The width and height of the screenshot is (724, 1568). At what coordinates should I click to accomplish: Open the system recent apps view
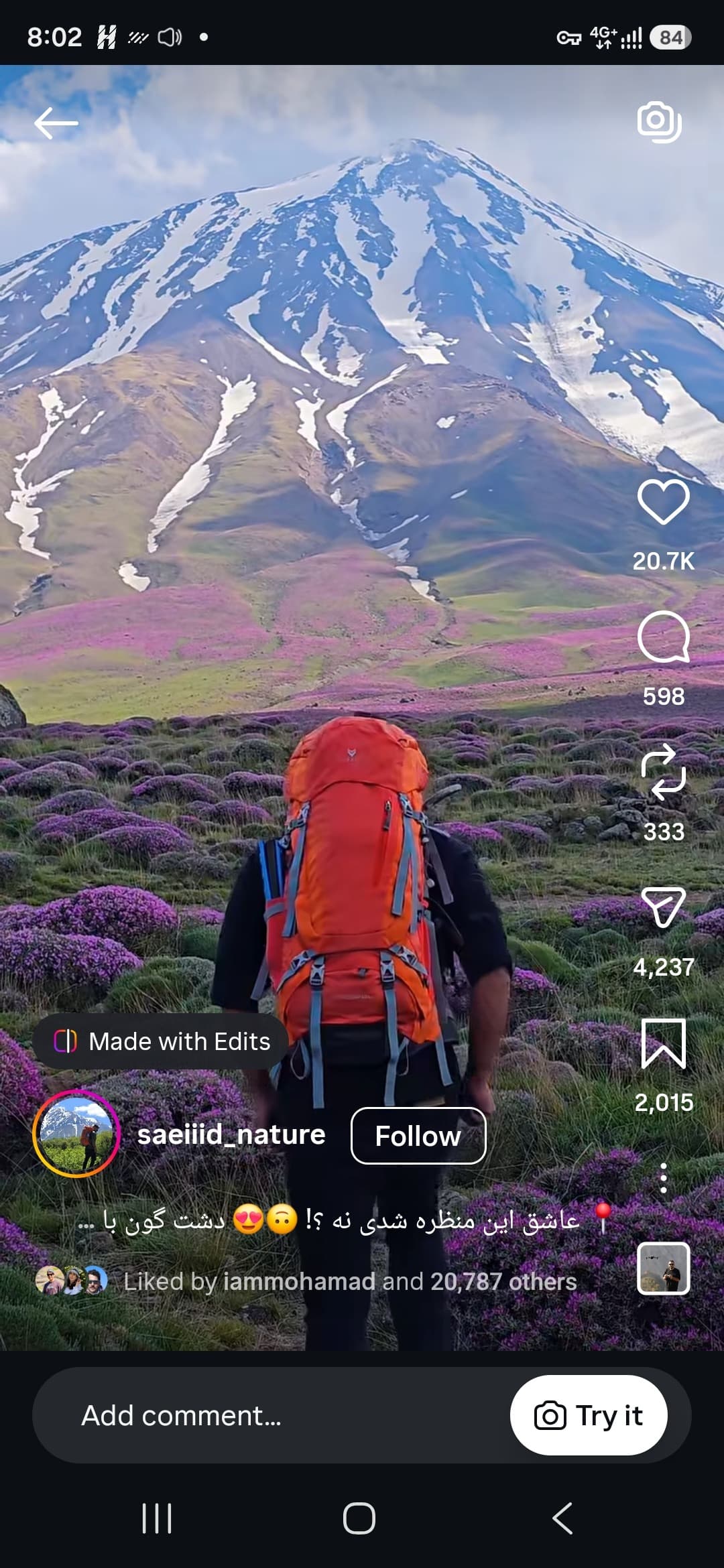pos(157,1518)
